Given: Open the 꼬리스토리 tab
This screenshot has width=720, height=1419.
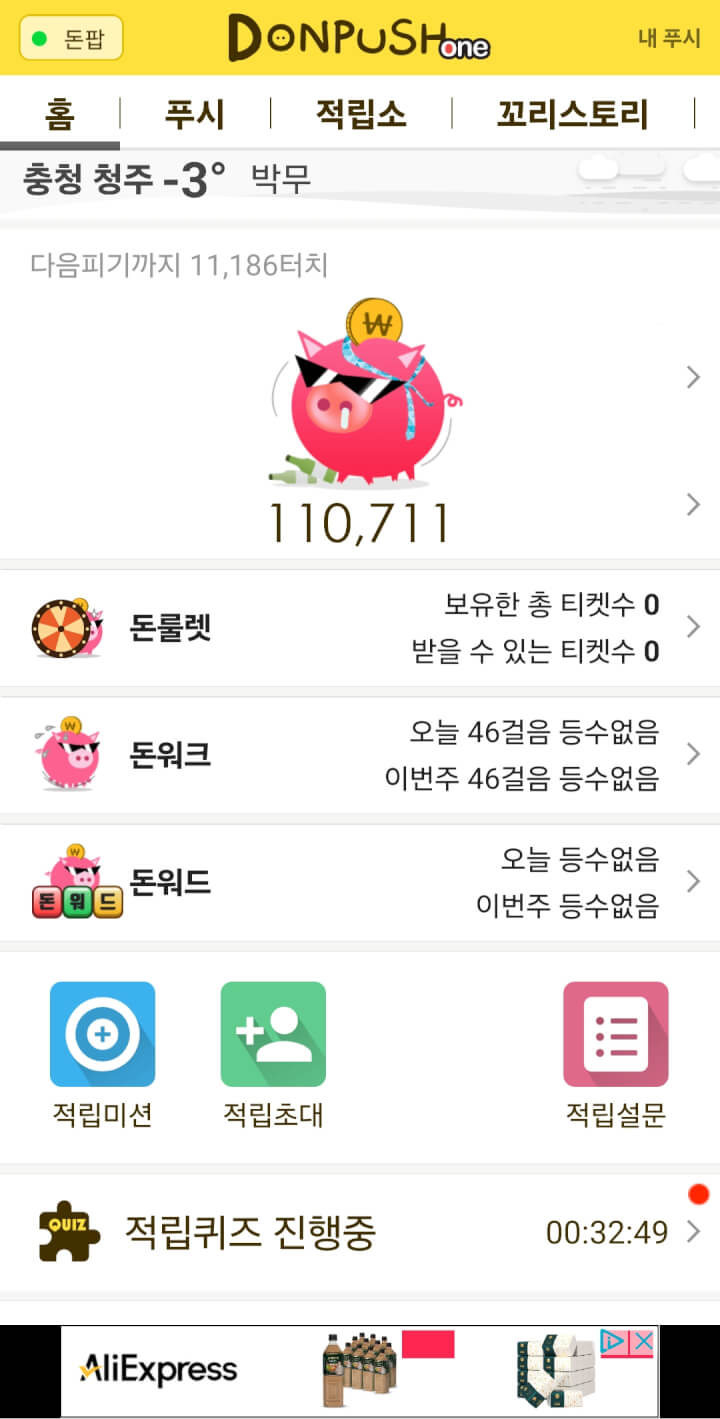Looking at the screenshot, I should [573, 115].
